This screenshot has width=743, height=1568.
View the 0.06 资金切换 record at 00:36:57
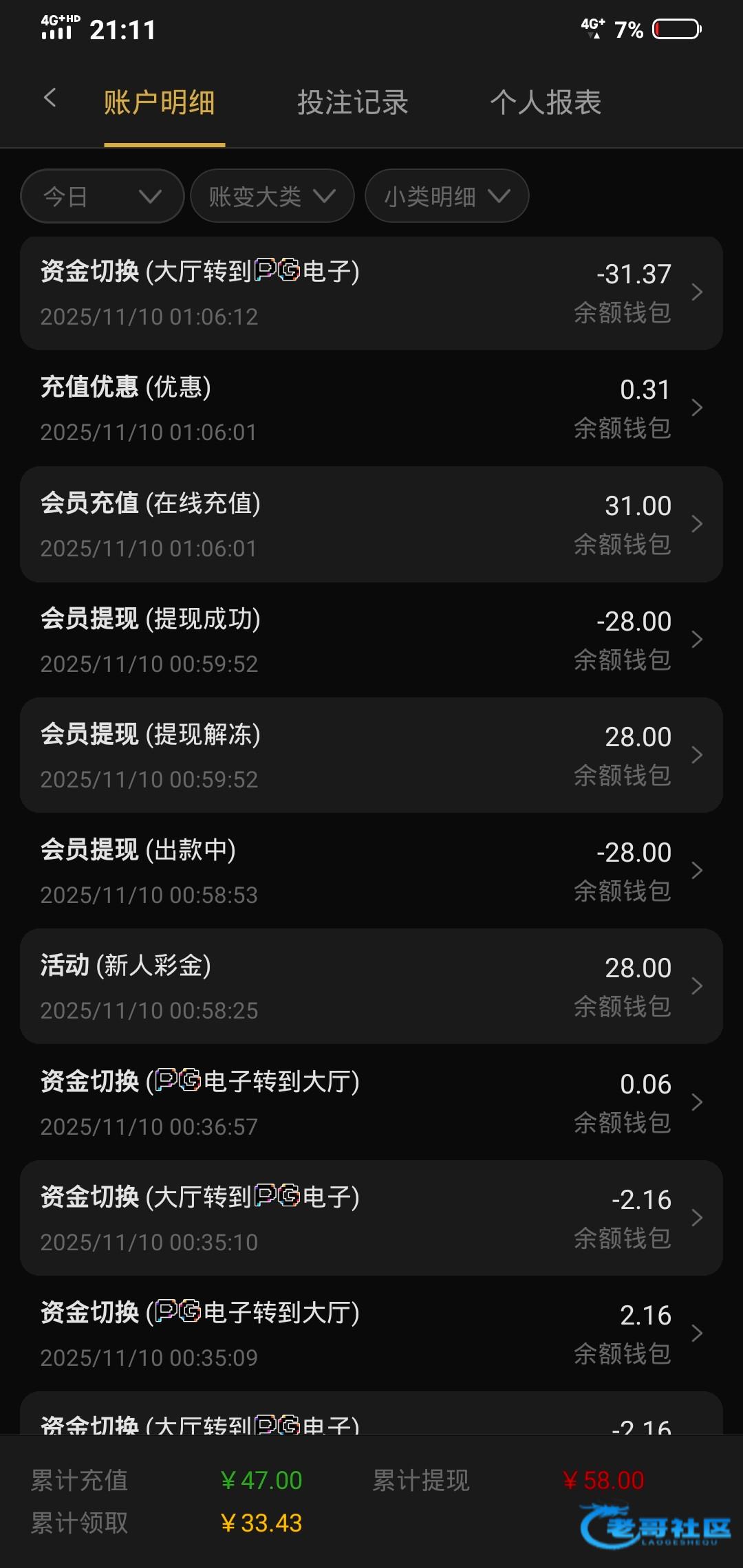coord(371,1103)
